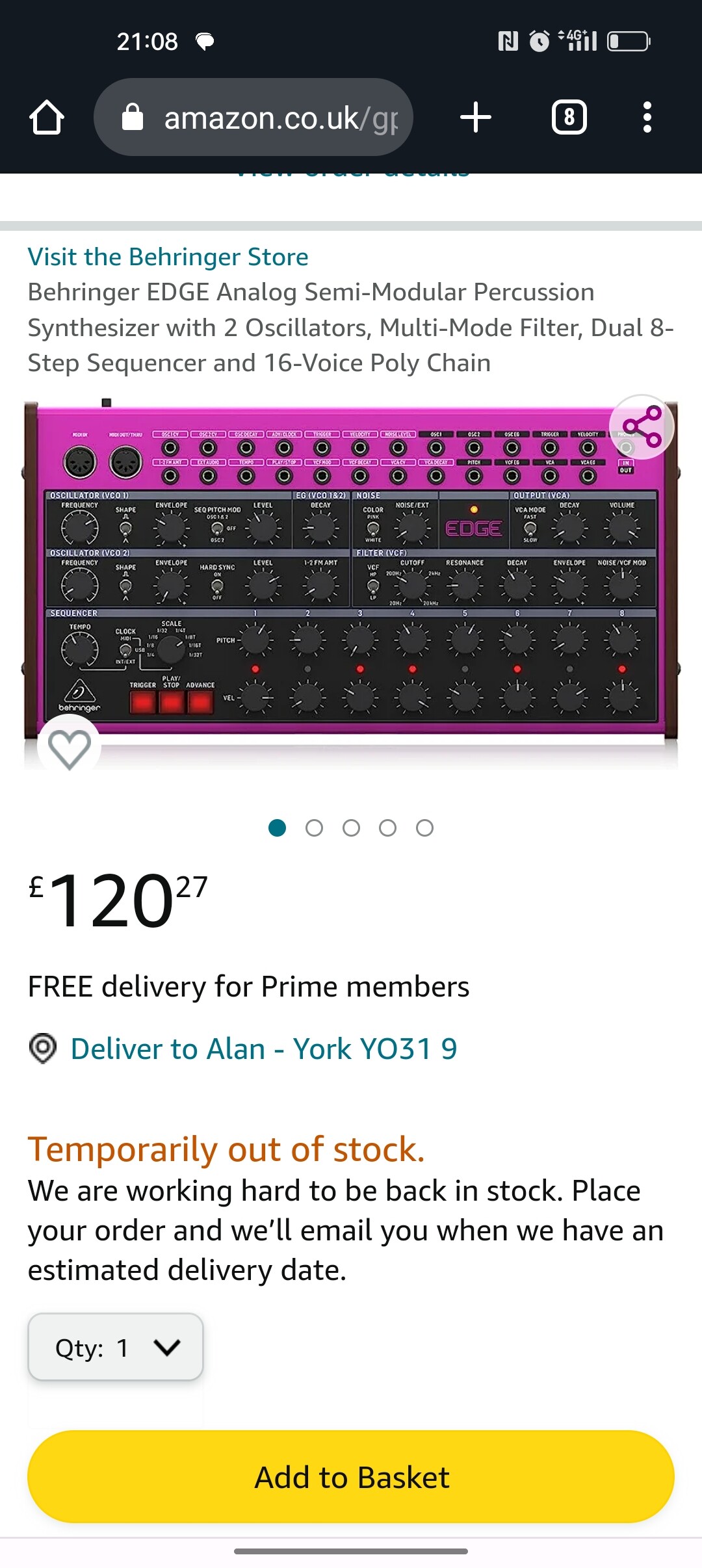
Task: Expand the Qty quantity dropdown
Action: pyautogui.click(x=116, y=1348)
